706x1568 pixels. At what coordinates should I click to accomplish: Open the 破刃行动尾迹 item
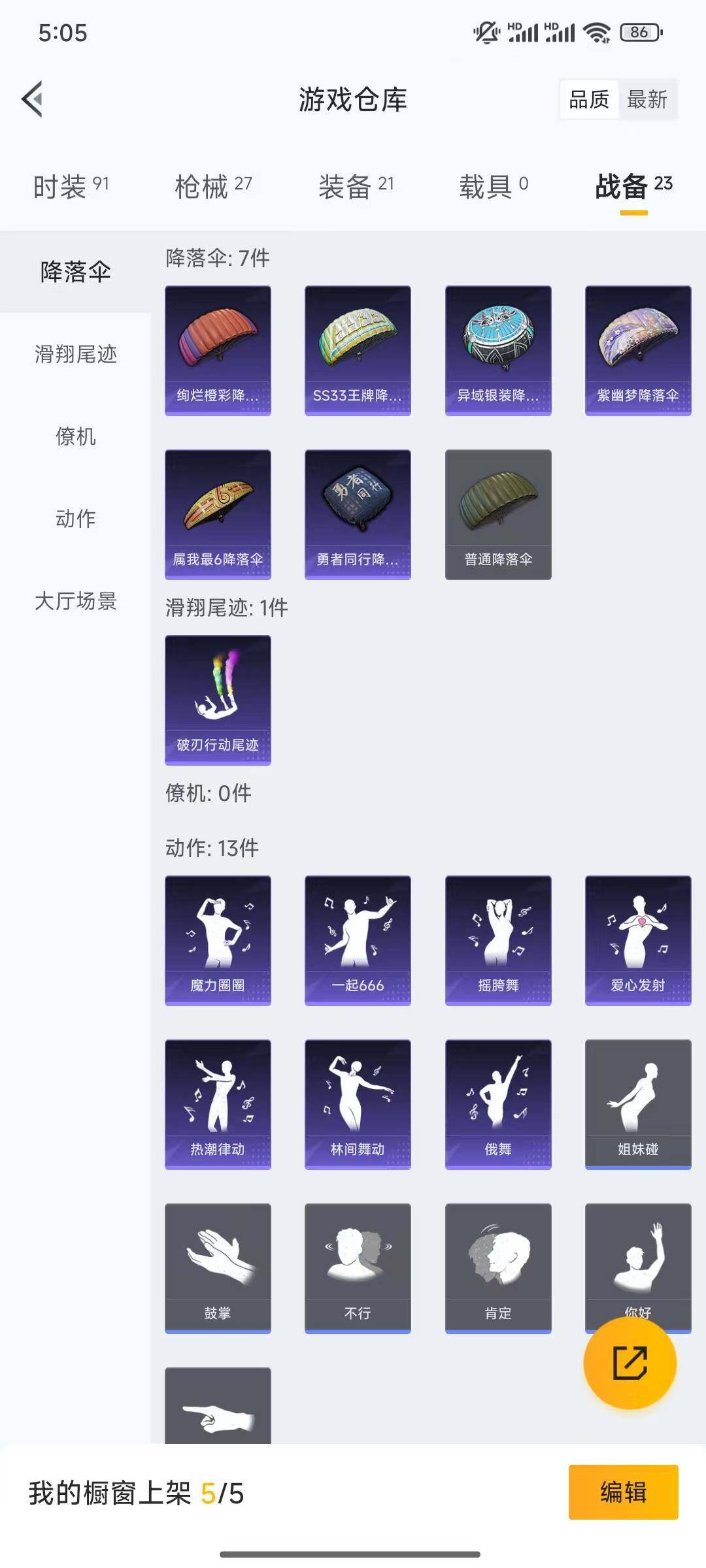click(218, 700)
